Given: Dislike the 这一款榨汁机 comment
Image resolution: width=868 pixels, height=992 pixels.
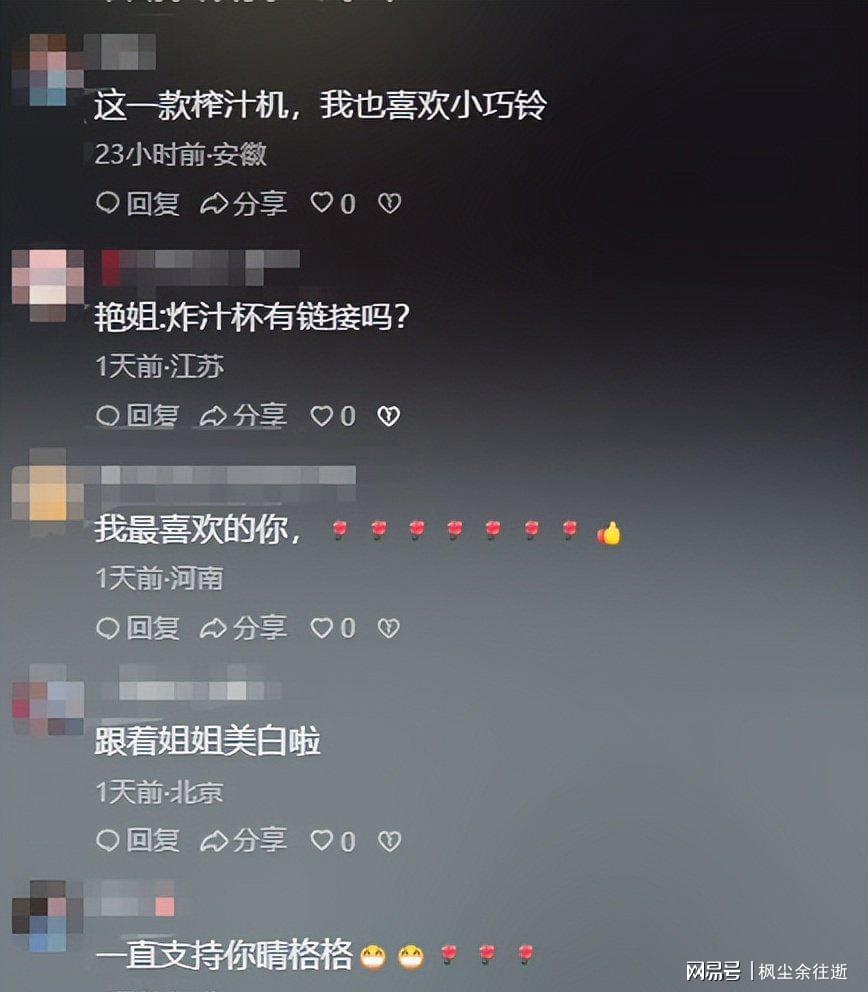Looking at the screenshot, I should pos(389,204).
